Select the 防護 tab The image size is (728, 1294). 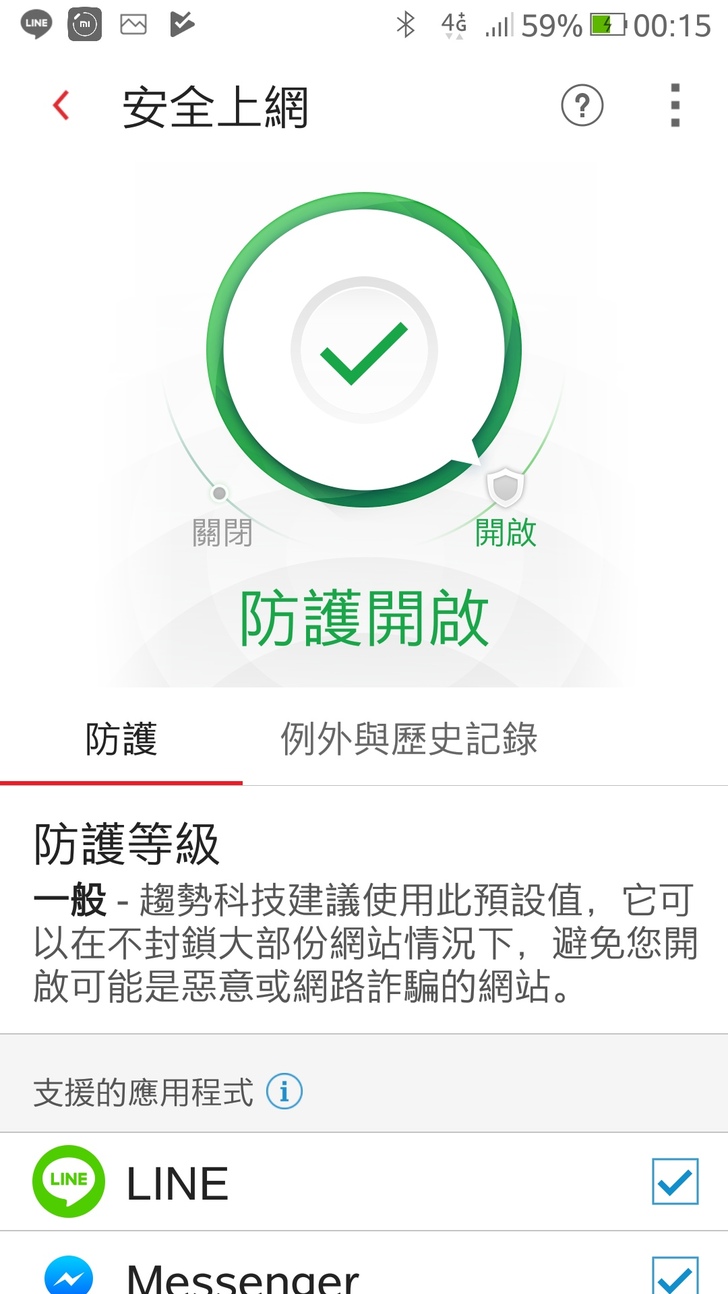tap(121, 740)
